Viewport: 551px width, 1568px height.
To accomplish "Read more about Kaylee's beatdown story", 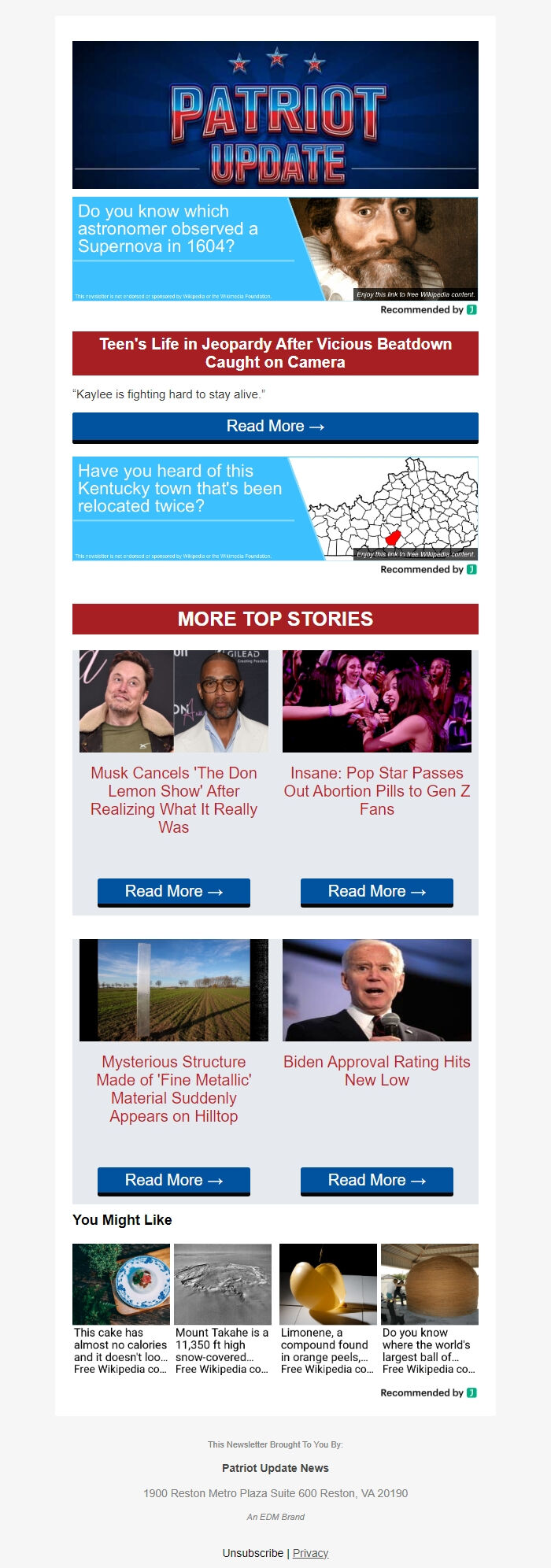I will [x=275, y=427].
